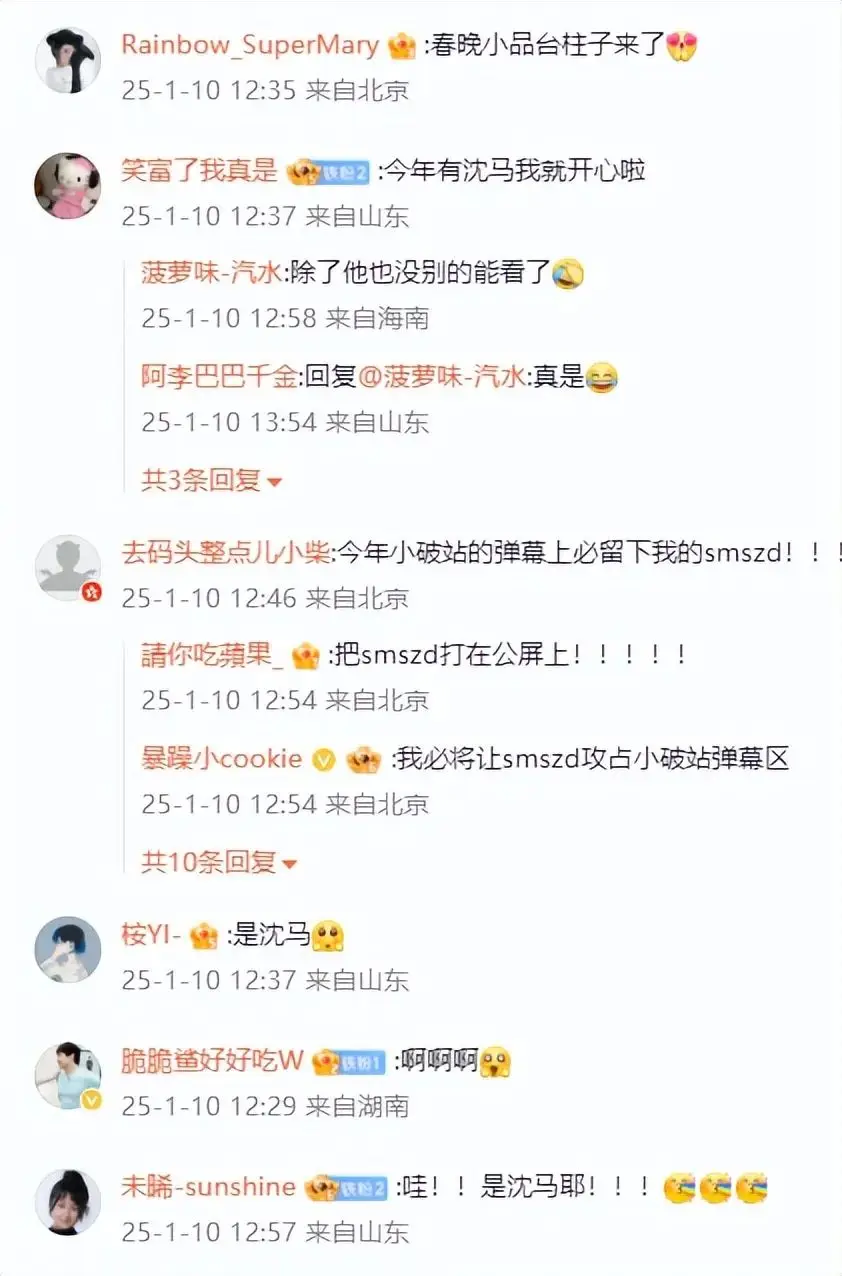Open 未晞-sunshine's profile
The width and height of the screenshot is (842, 1276).
(208, 1187)
